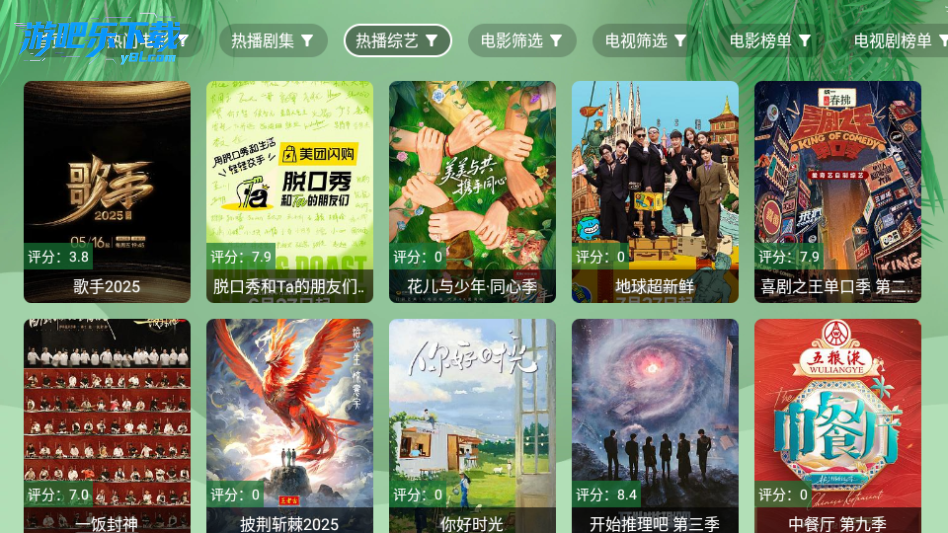Open the 你好时光 show card
This screenshot has width=948, height=533.
[472, 425]
